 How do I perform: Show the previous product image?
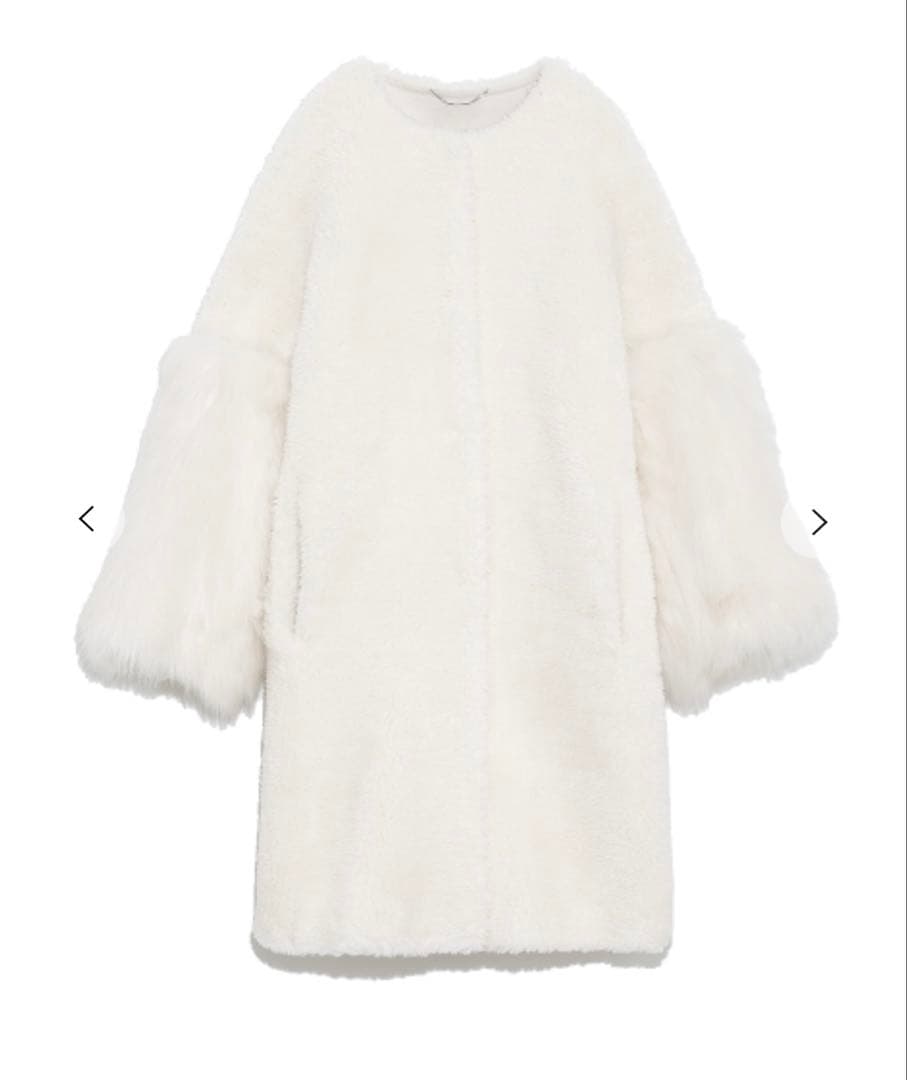coord(87,519)
